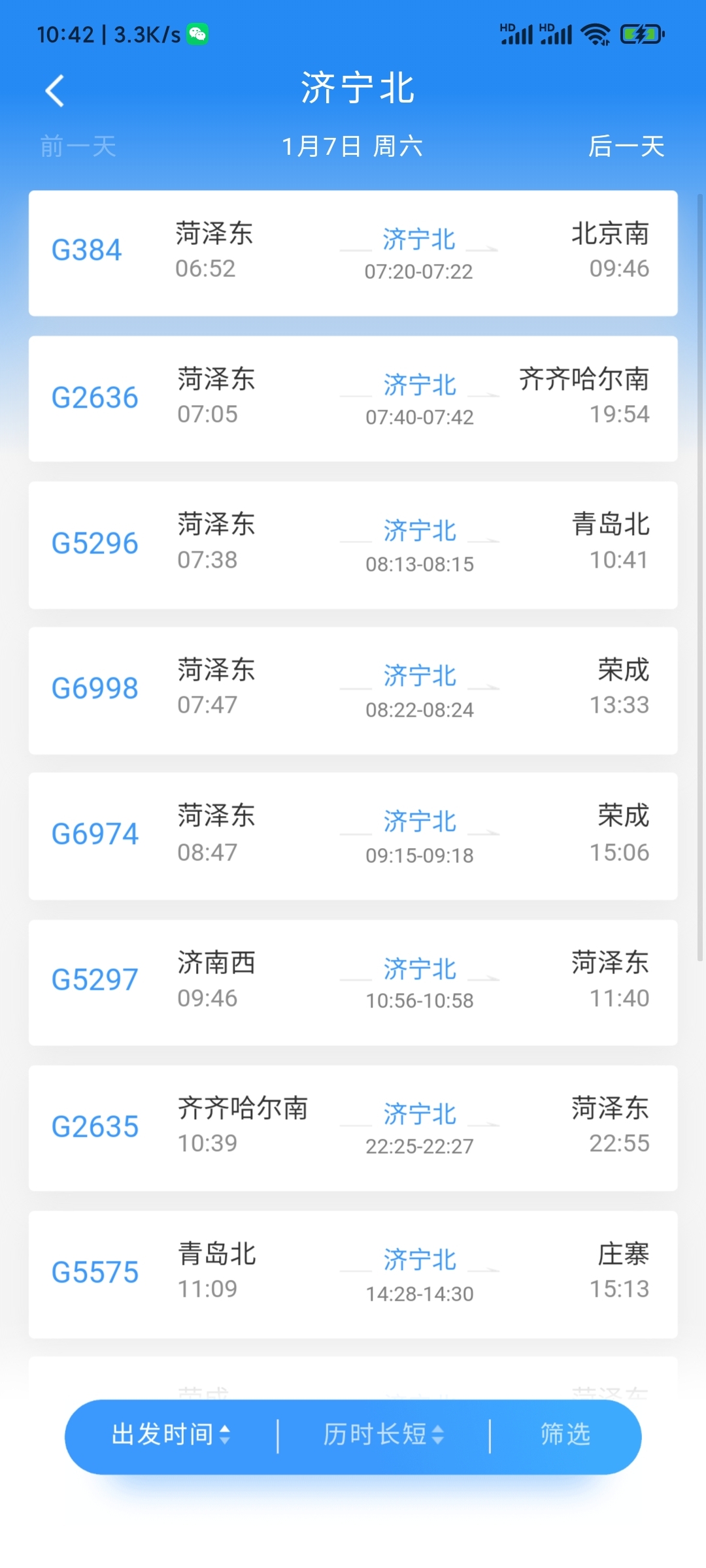
Task: Open the 筛选 filter options
Action: tap(565, 1435)
